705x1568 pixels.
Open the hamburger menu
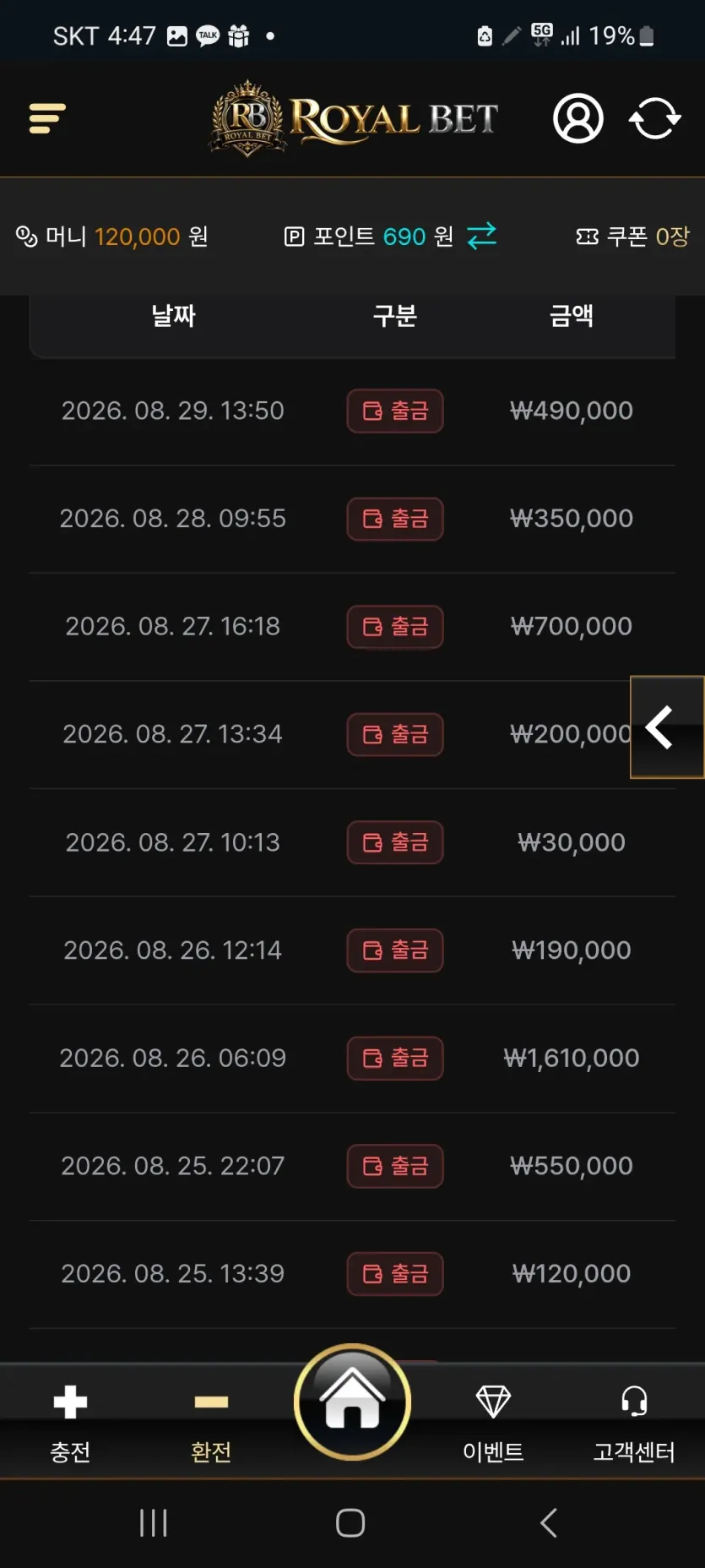[x=47, y=118]
